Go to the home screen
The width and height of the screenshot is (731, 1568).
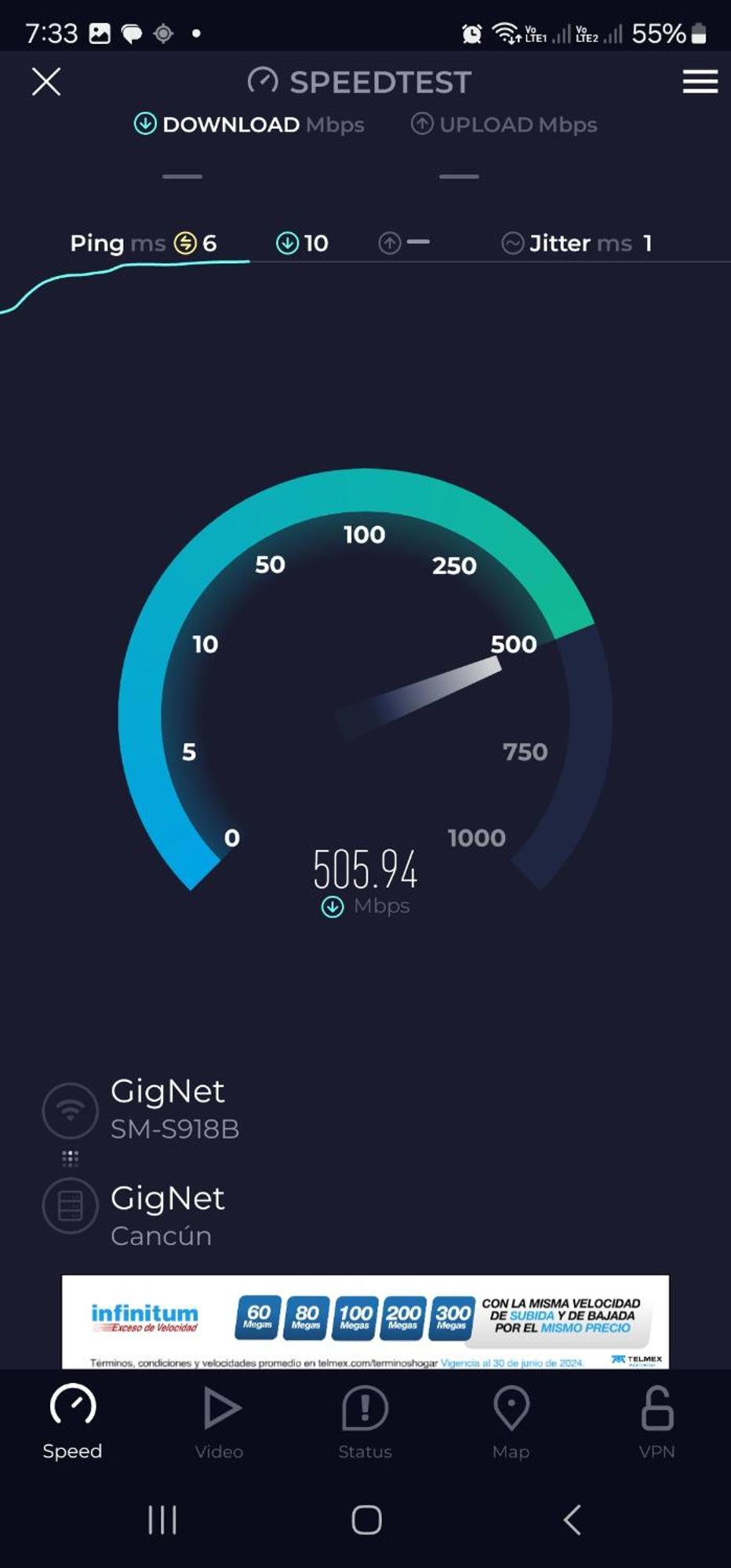[366, 1519]
